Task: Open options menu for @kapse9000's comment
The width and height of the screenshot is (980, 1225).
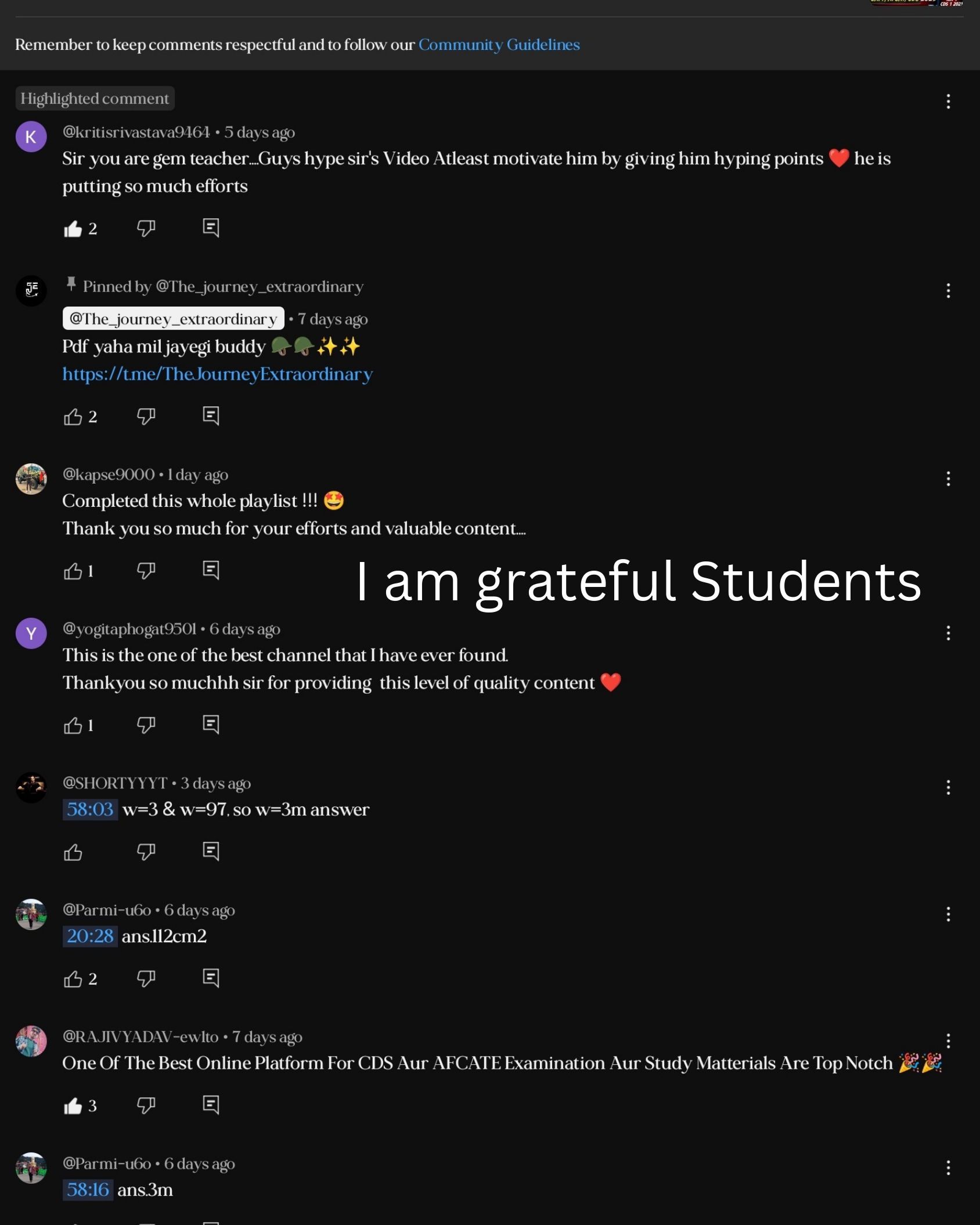Action: click(x=948, y=479)
